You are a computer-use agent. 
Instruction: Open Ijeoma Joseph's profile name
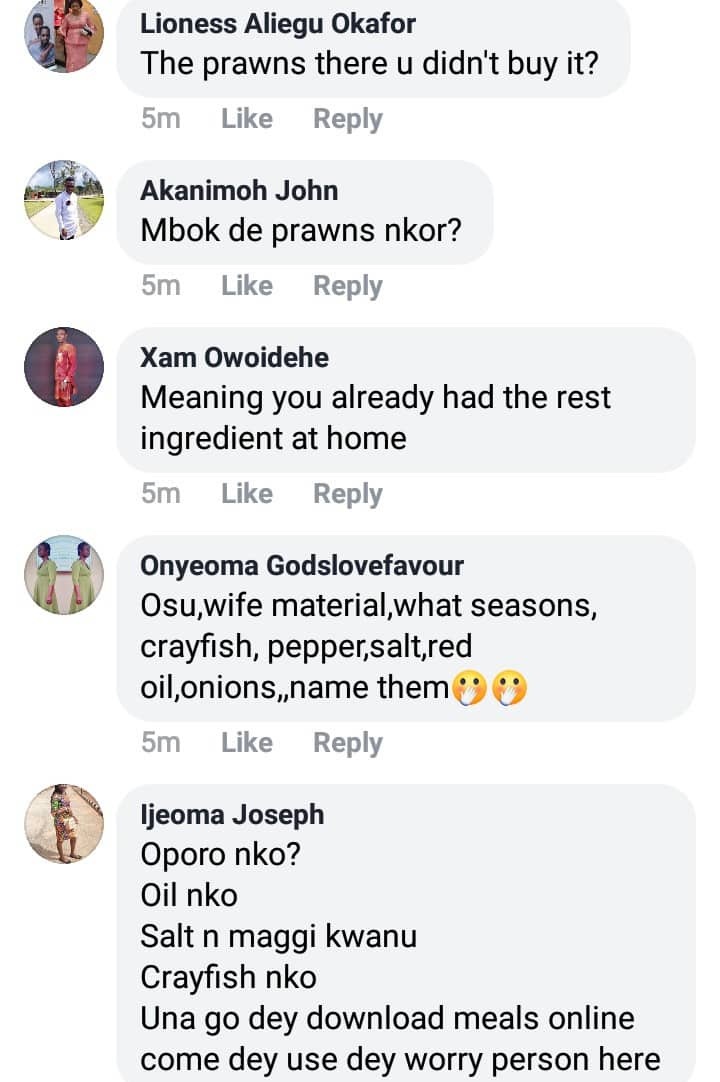pos(232,815)
